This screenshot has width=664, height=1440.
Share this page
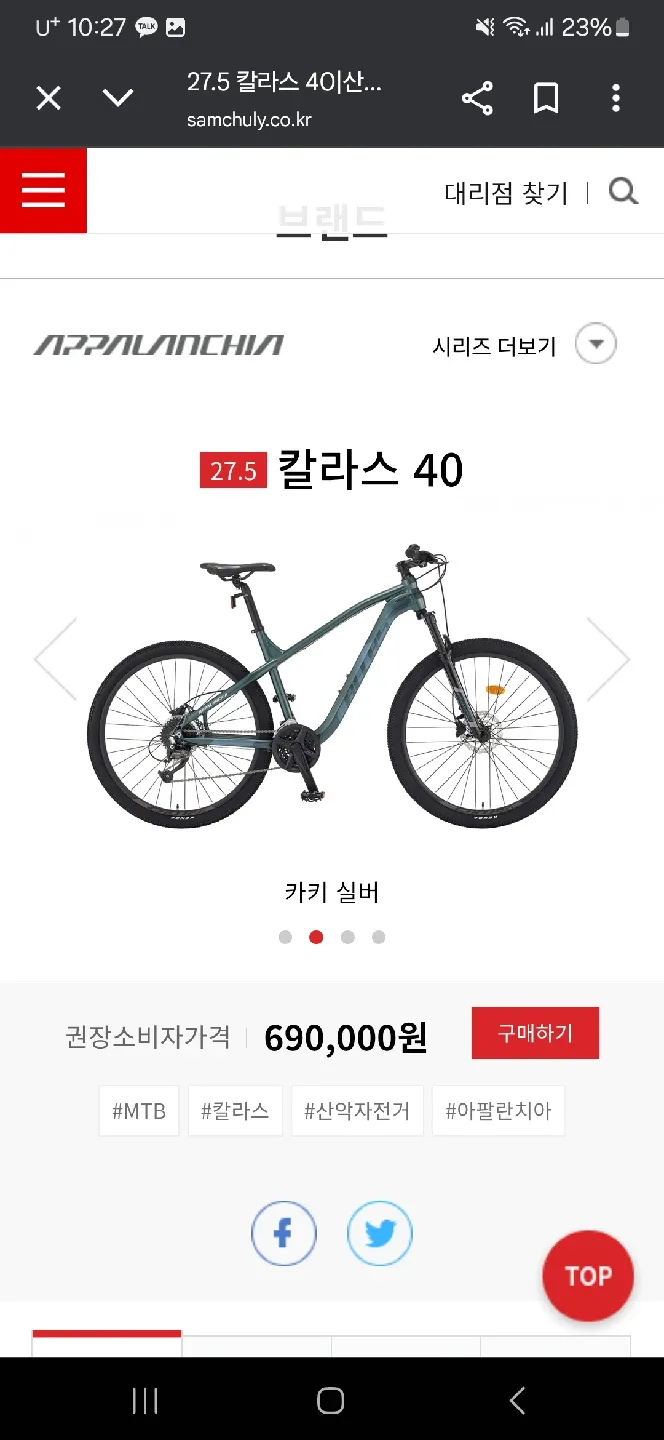(x=477, y=98)
